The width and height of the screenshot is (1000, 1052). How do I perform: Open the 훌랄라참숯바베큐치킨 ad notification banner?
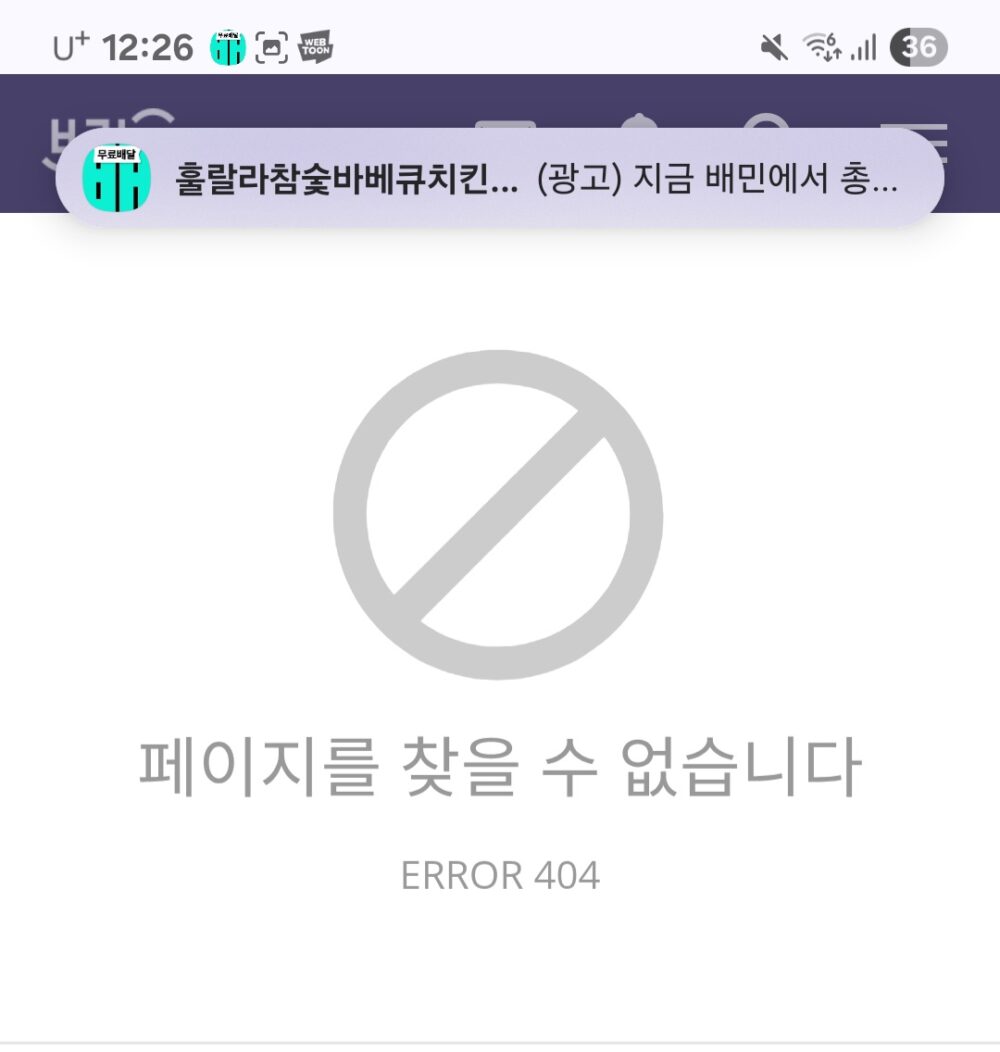(x=500, y=180)
